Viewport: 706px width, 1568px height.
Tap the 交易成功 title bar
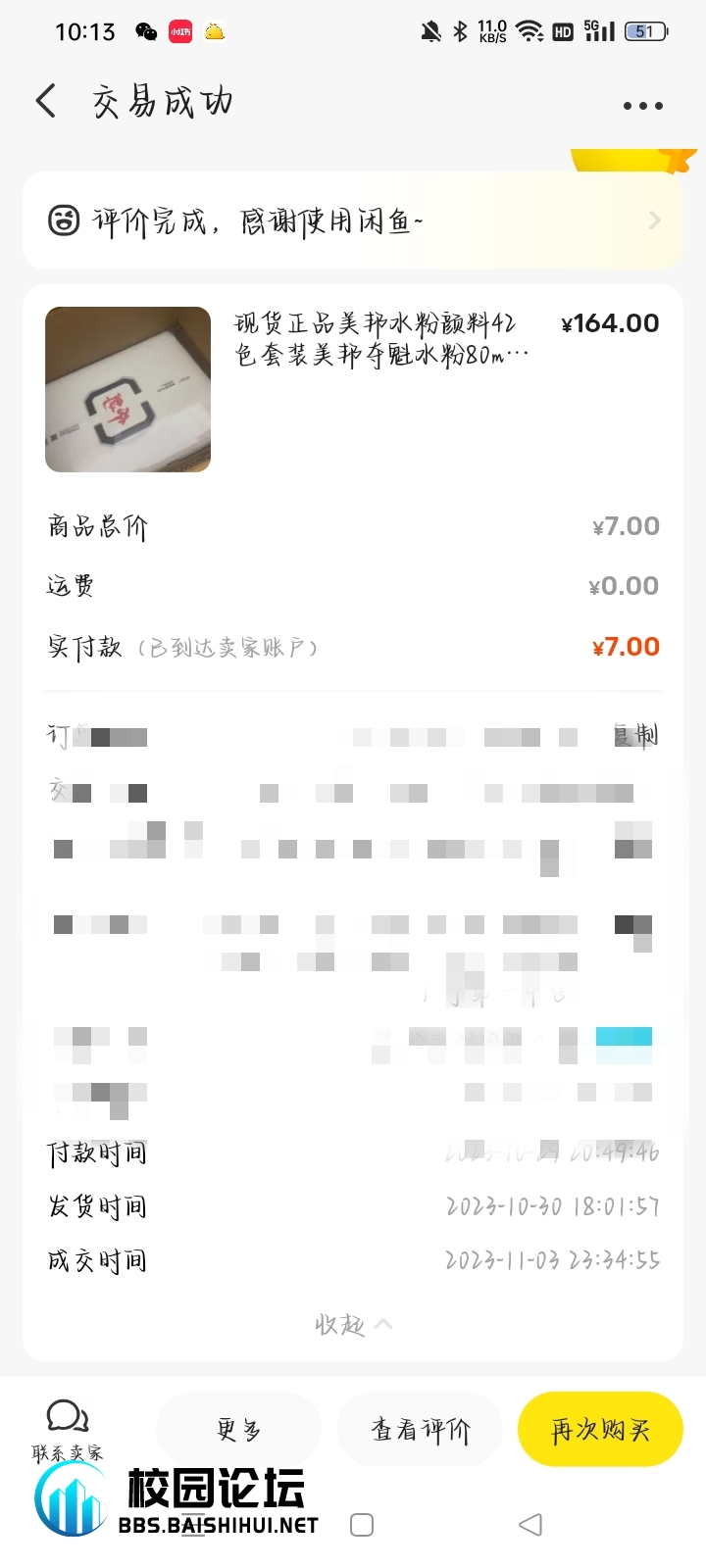[x=159, y=100]
